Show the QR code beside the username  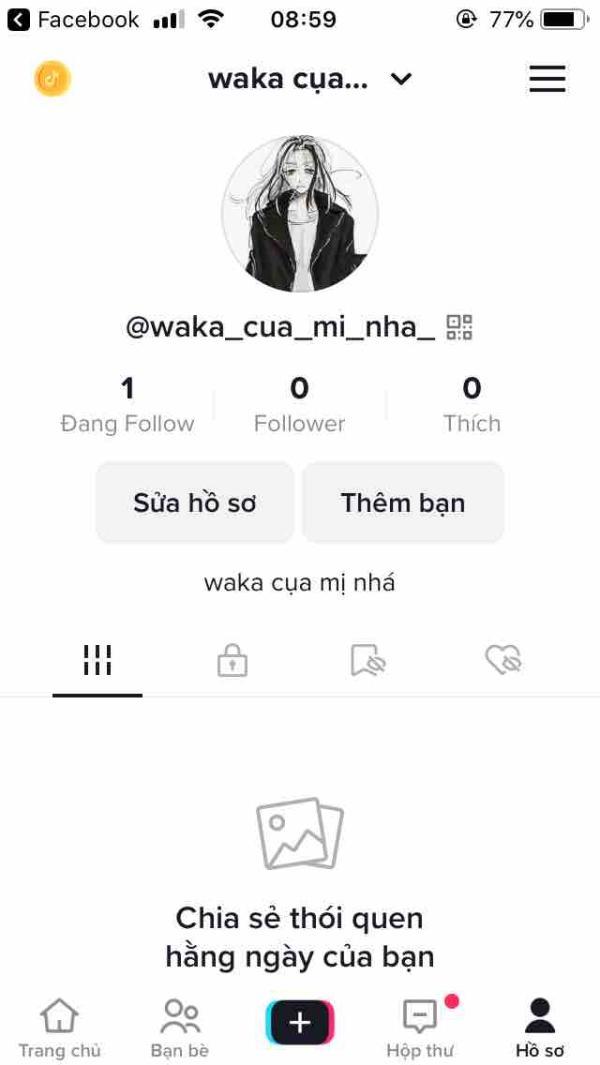(x=459, y=327)
